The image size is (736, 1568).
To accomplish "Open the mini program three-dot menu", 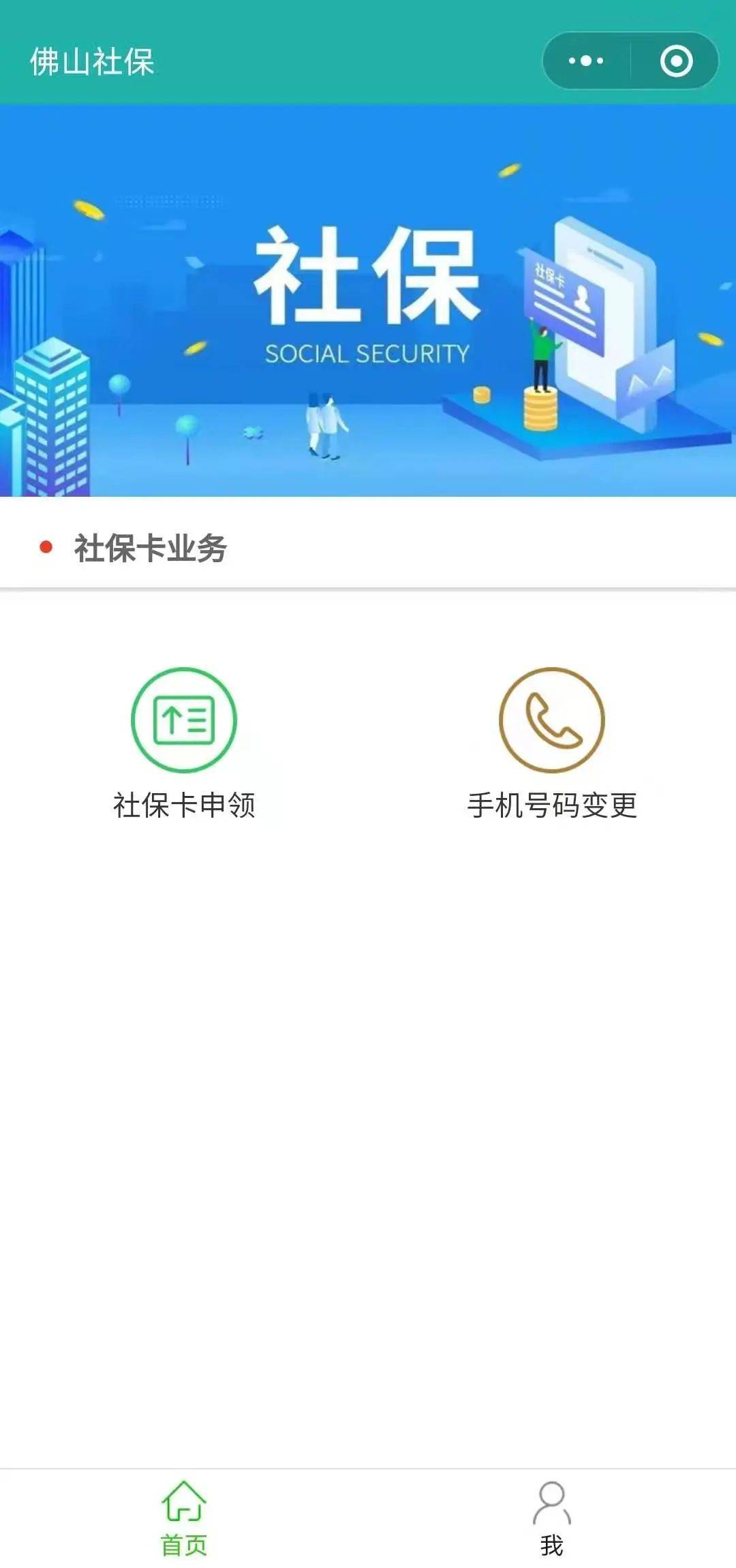I will pos(586,61).
